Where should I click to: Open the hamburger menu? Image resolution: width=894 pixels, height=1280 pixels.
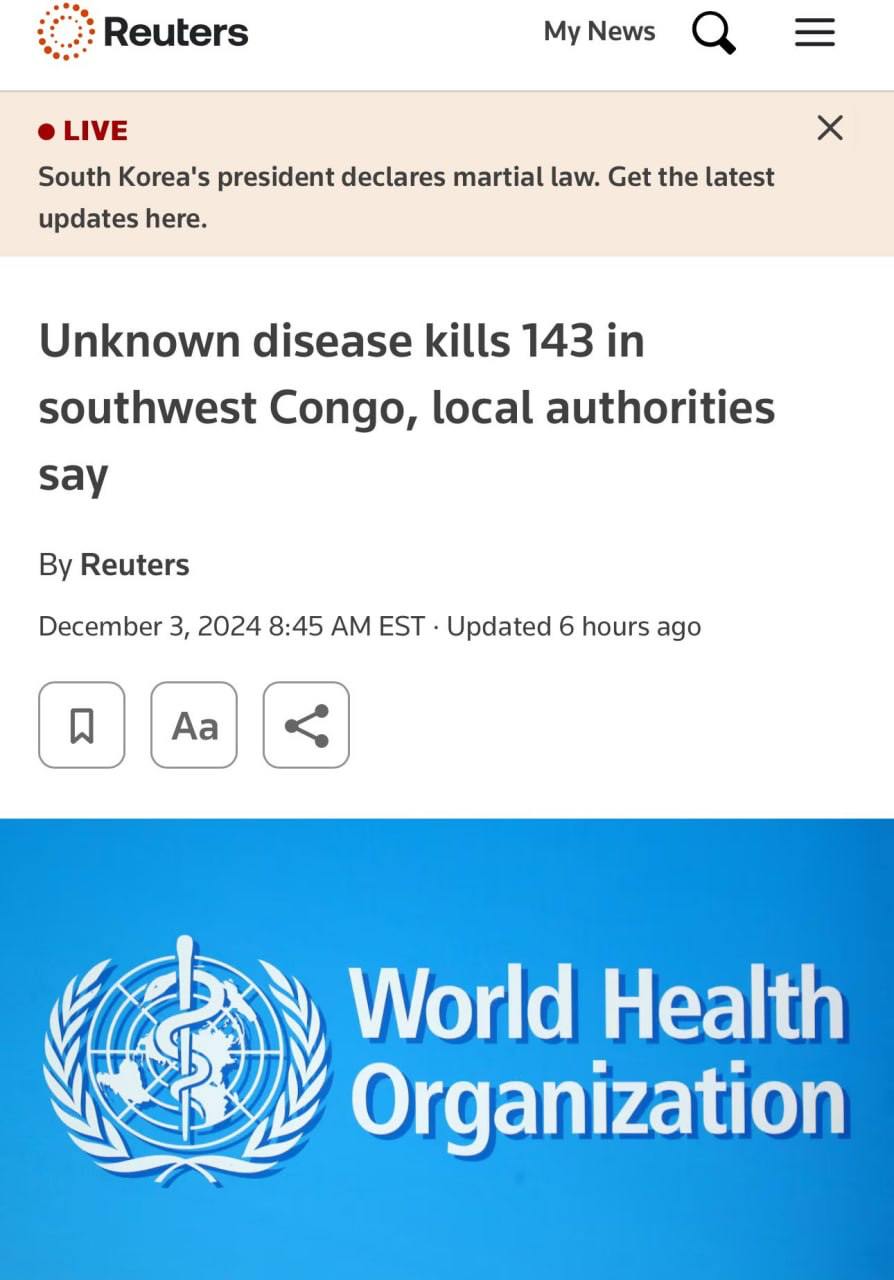click(814, 33)
